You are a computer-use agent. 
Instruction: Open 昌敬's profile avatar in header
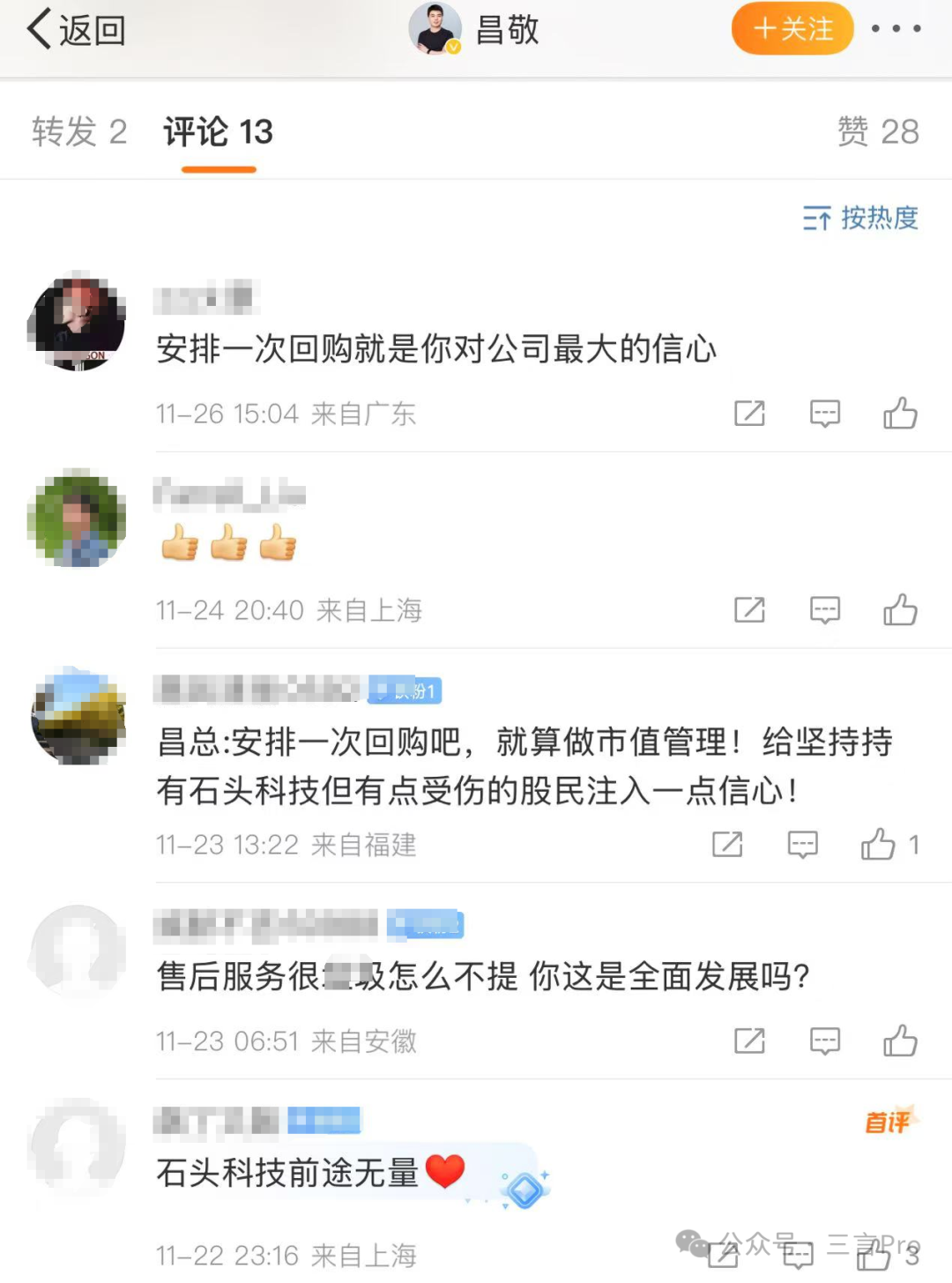pos(435,29)
